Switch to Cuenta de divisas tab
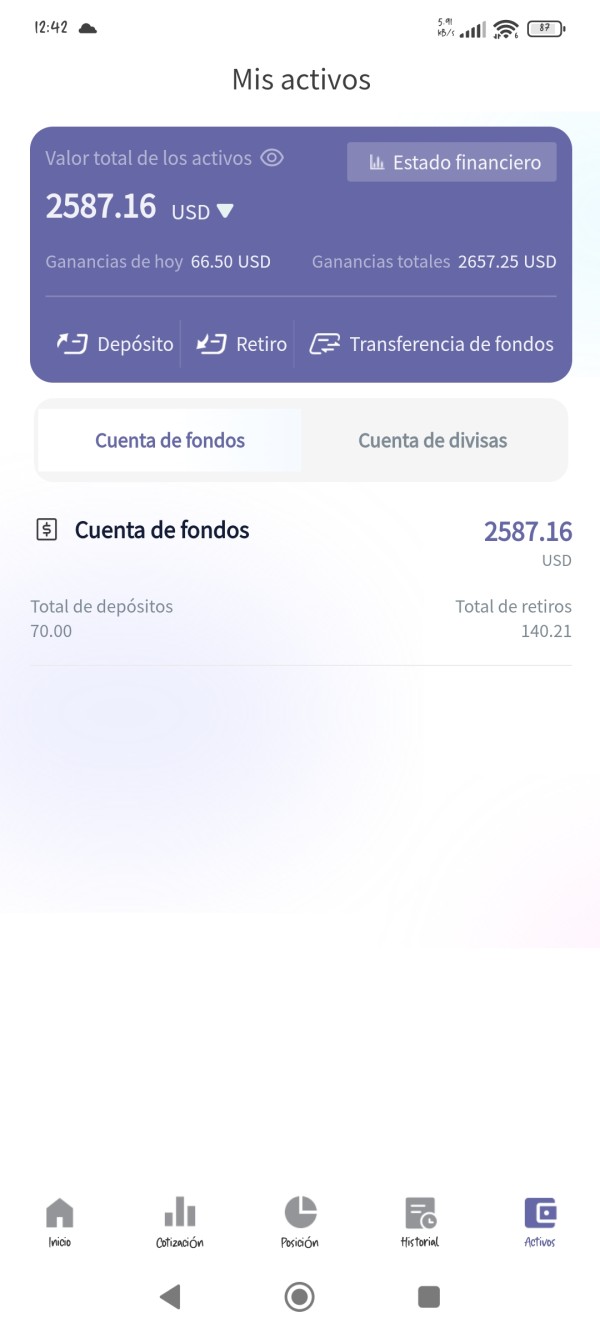The image size is (600, 1333). click(433, 440)
